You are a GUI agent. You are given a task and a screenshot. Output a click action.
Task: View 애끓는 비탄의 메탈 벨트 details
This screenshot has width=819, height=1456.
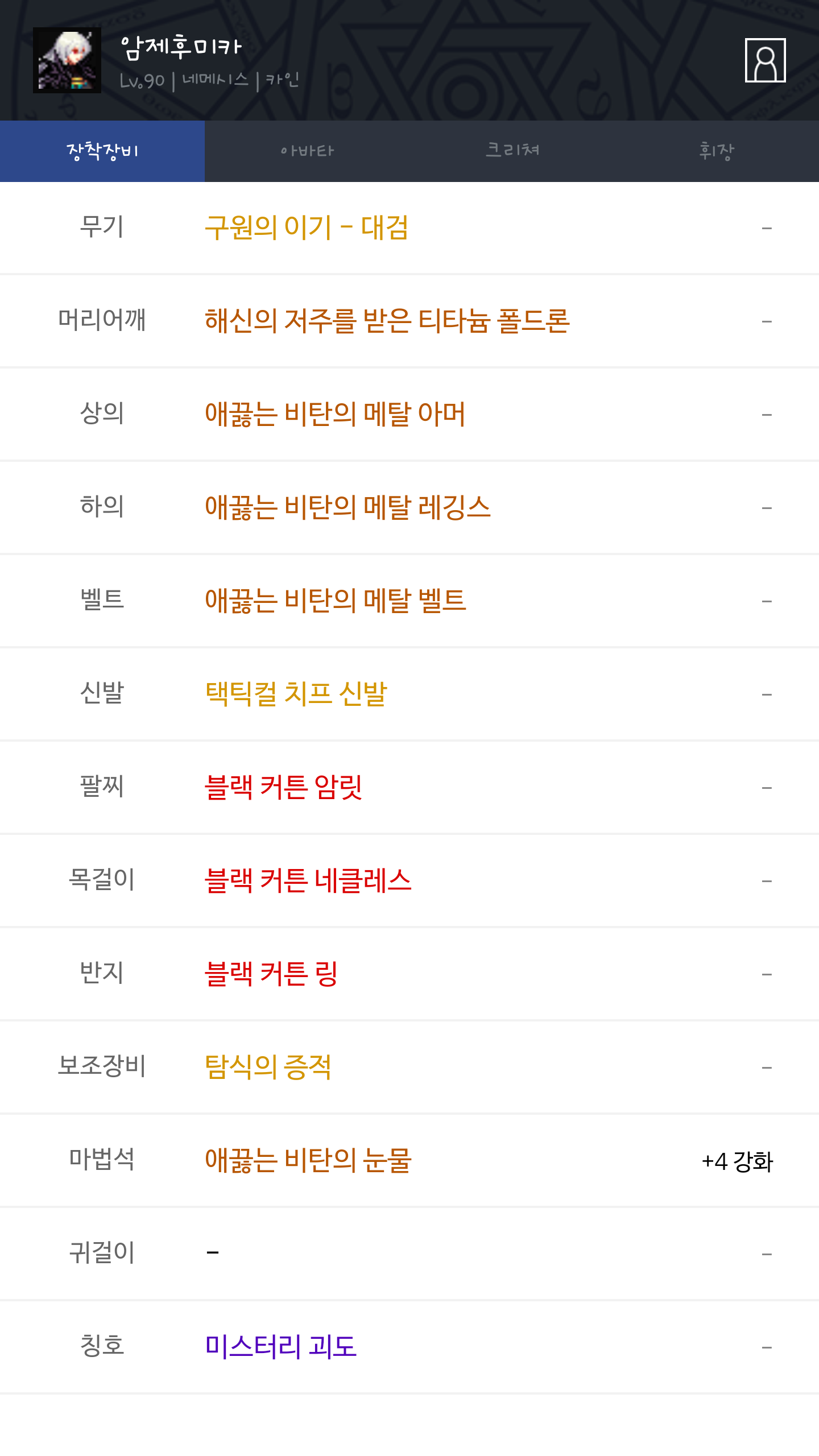tap(335, 601)
